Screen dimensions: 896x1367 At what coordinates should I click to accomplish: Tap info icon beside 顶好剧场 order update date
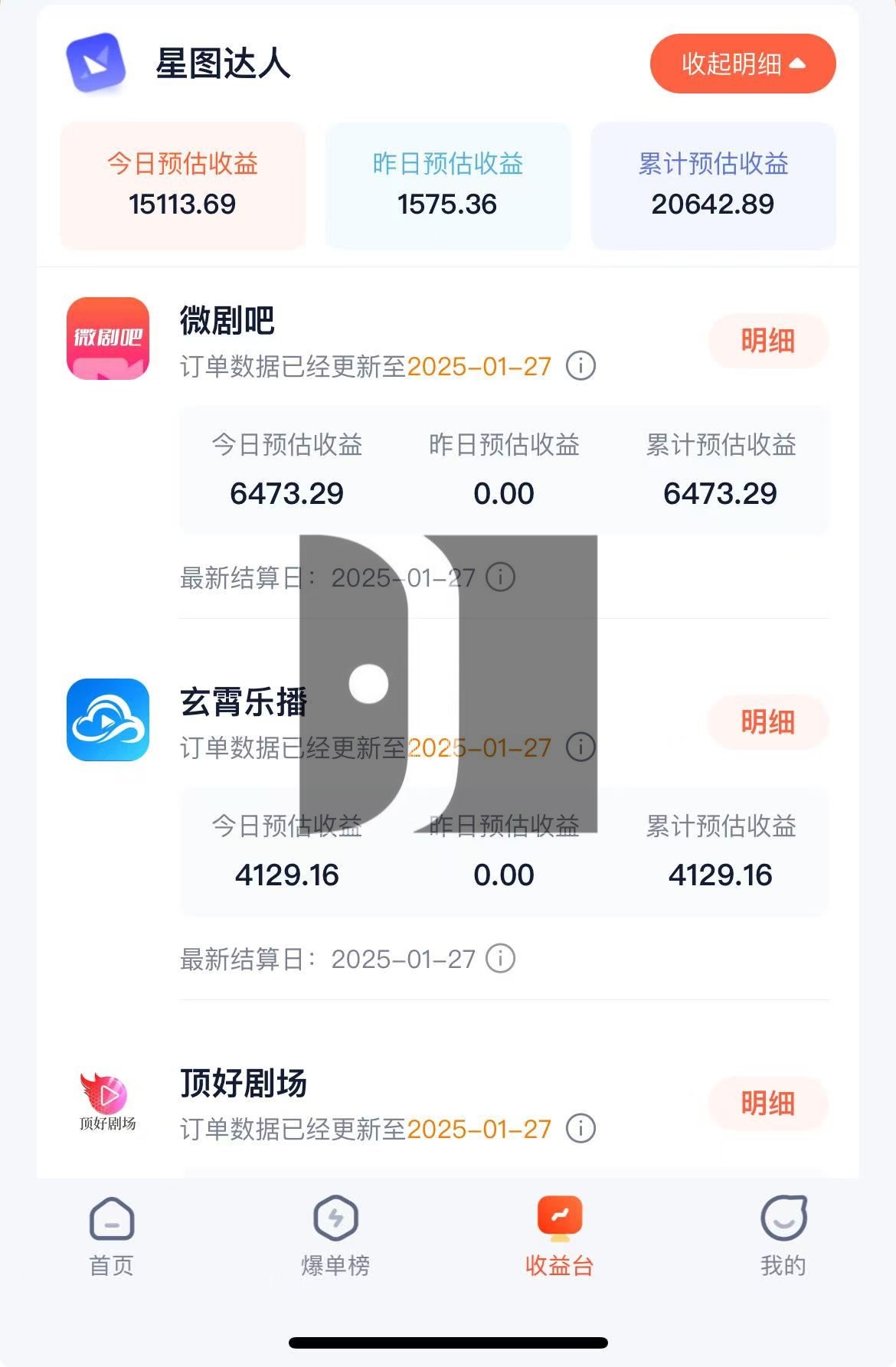pos(580,1129)
